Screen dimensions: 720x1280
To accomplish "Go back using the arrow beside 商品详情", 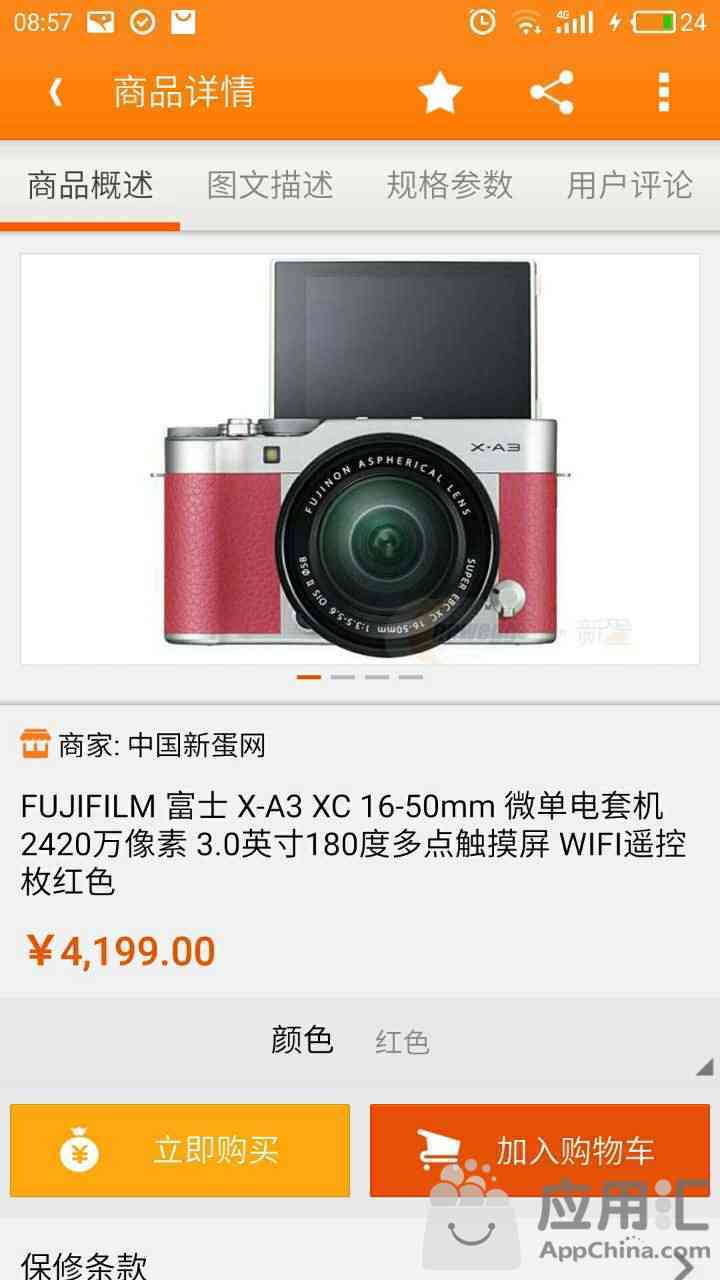I will 56,93.
